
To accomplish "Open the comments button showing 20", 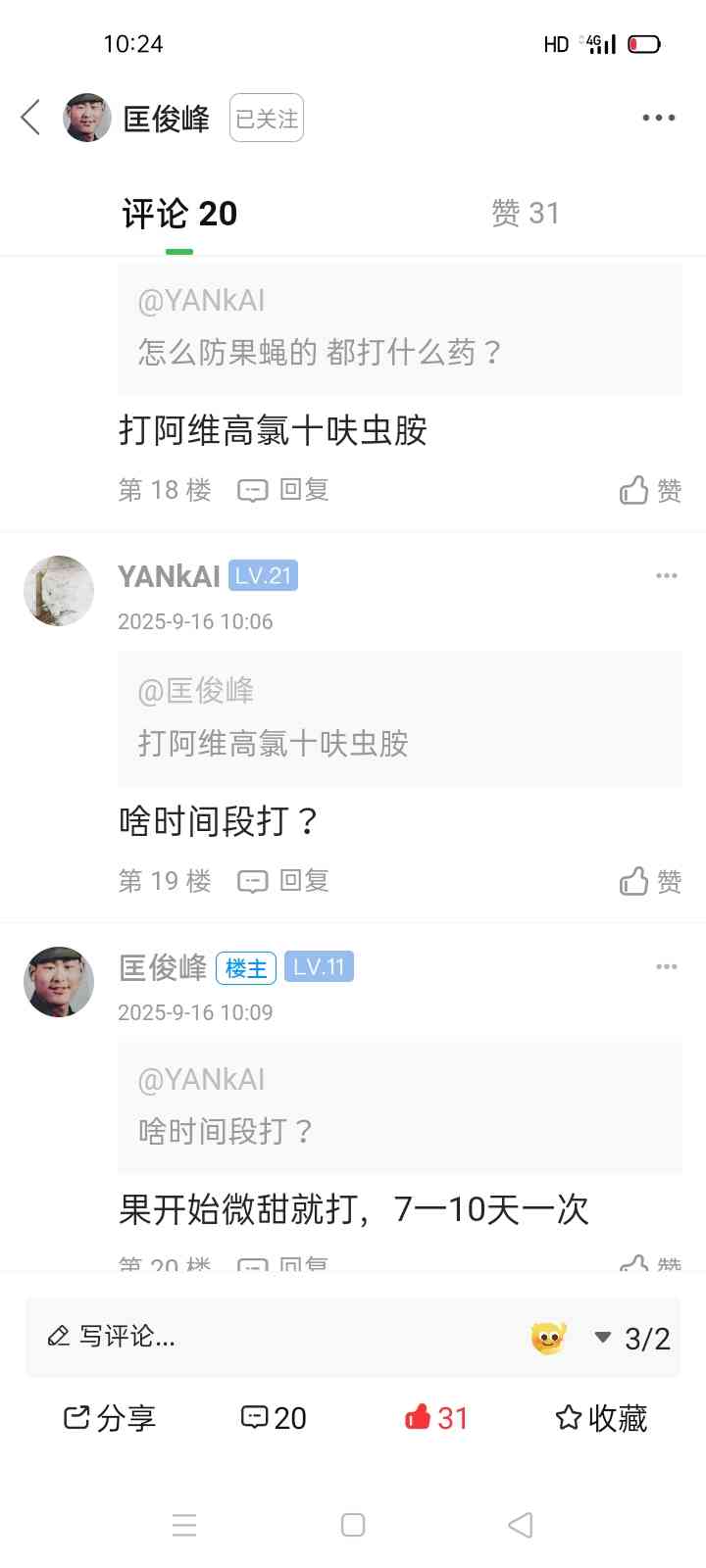I will 274,1417.
